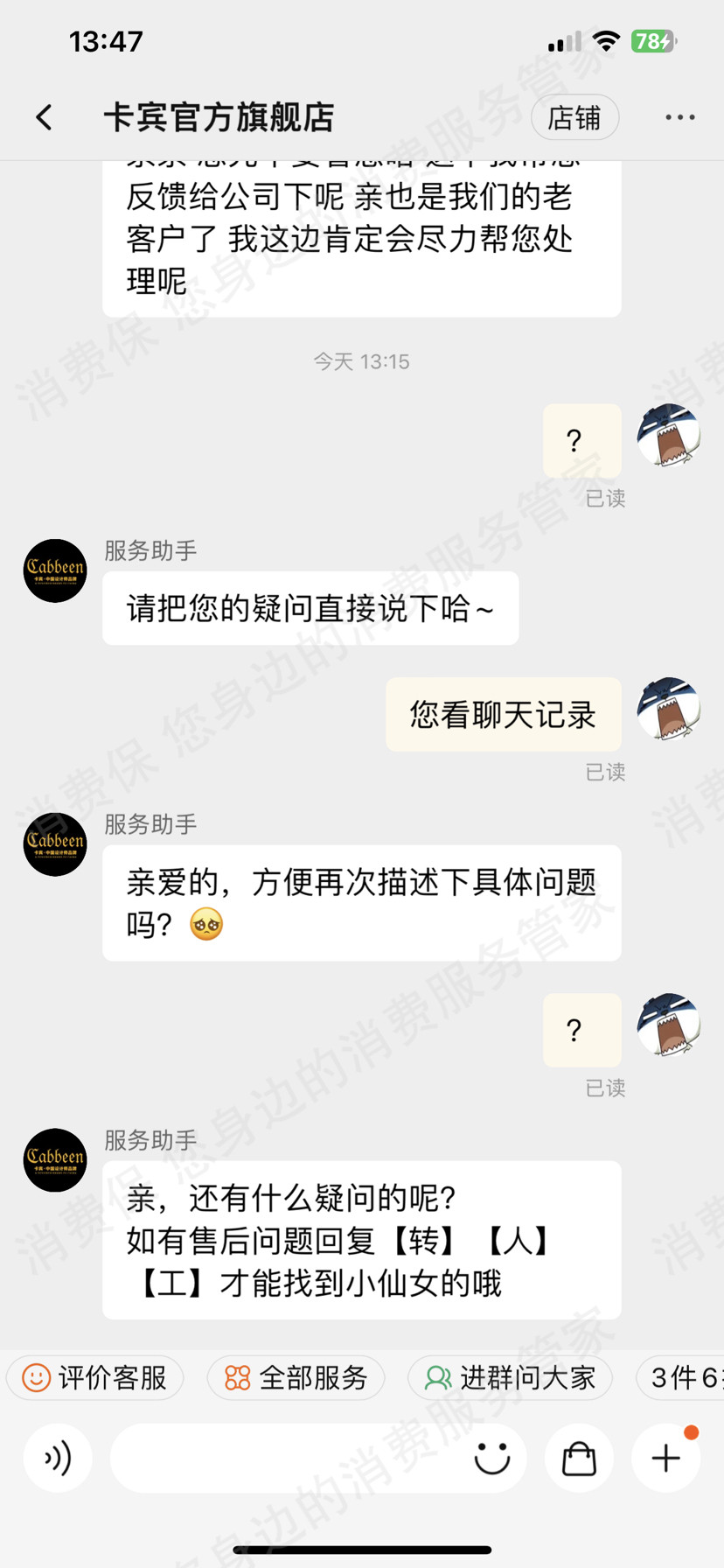Open the three-dot overflow menu
Image resolution: width=724 pixels, height=1568 pixels.
tap(679, 117)
